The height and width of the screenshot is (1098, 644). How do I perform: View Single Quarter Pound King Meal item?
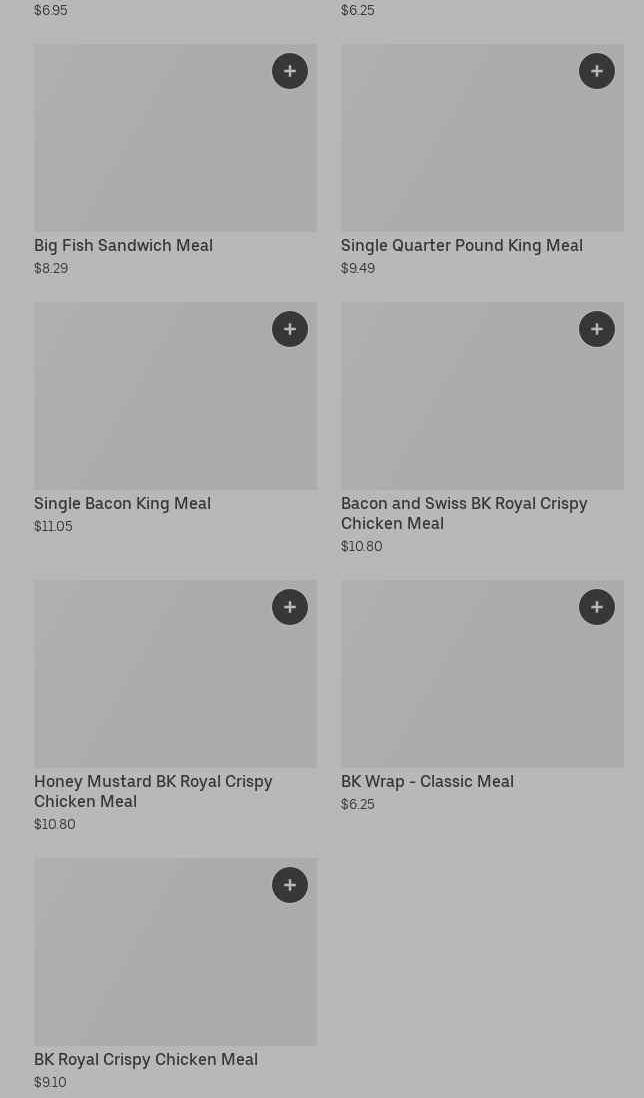pos(460,150)
